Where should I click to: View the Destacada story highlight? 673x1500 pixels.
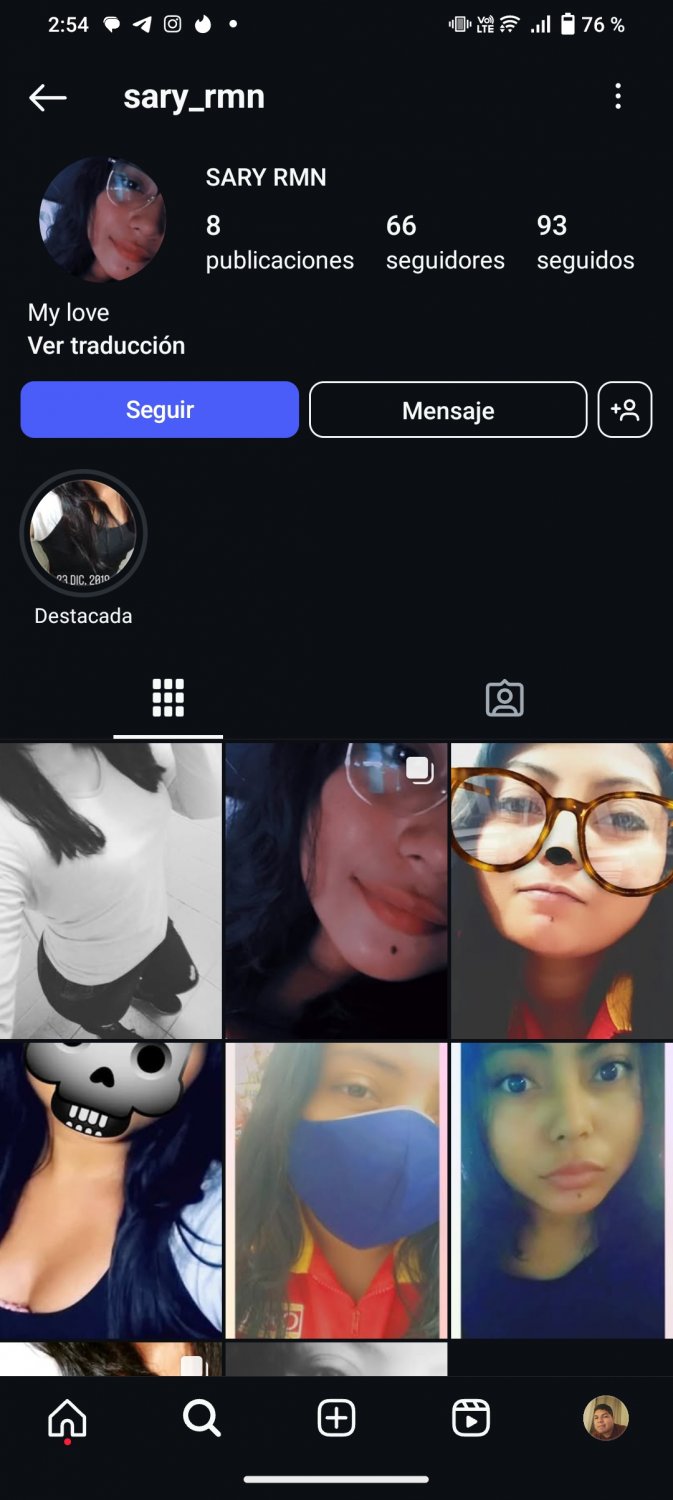point(84,534)
